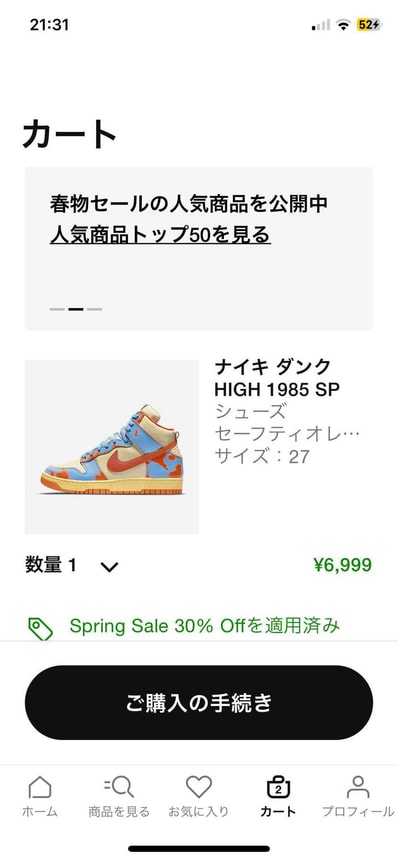Screen dimensions: 398x862
Task: Go to the ホーム tab
Action: [x=40, y=795]
